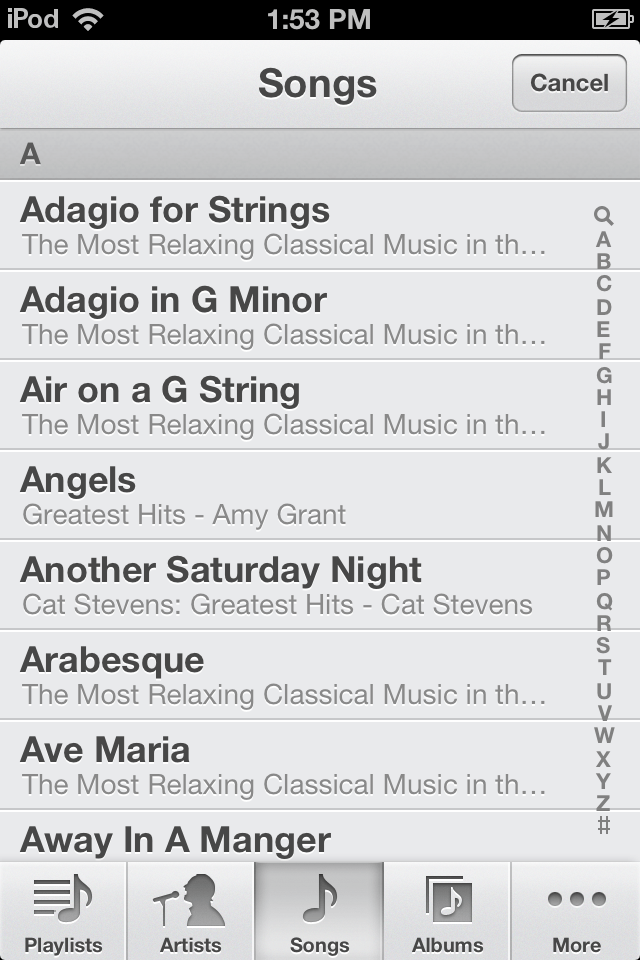Switch to the Albums tab
The width and height of the screenshot is (640, 960).
point(447,912)
